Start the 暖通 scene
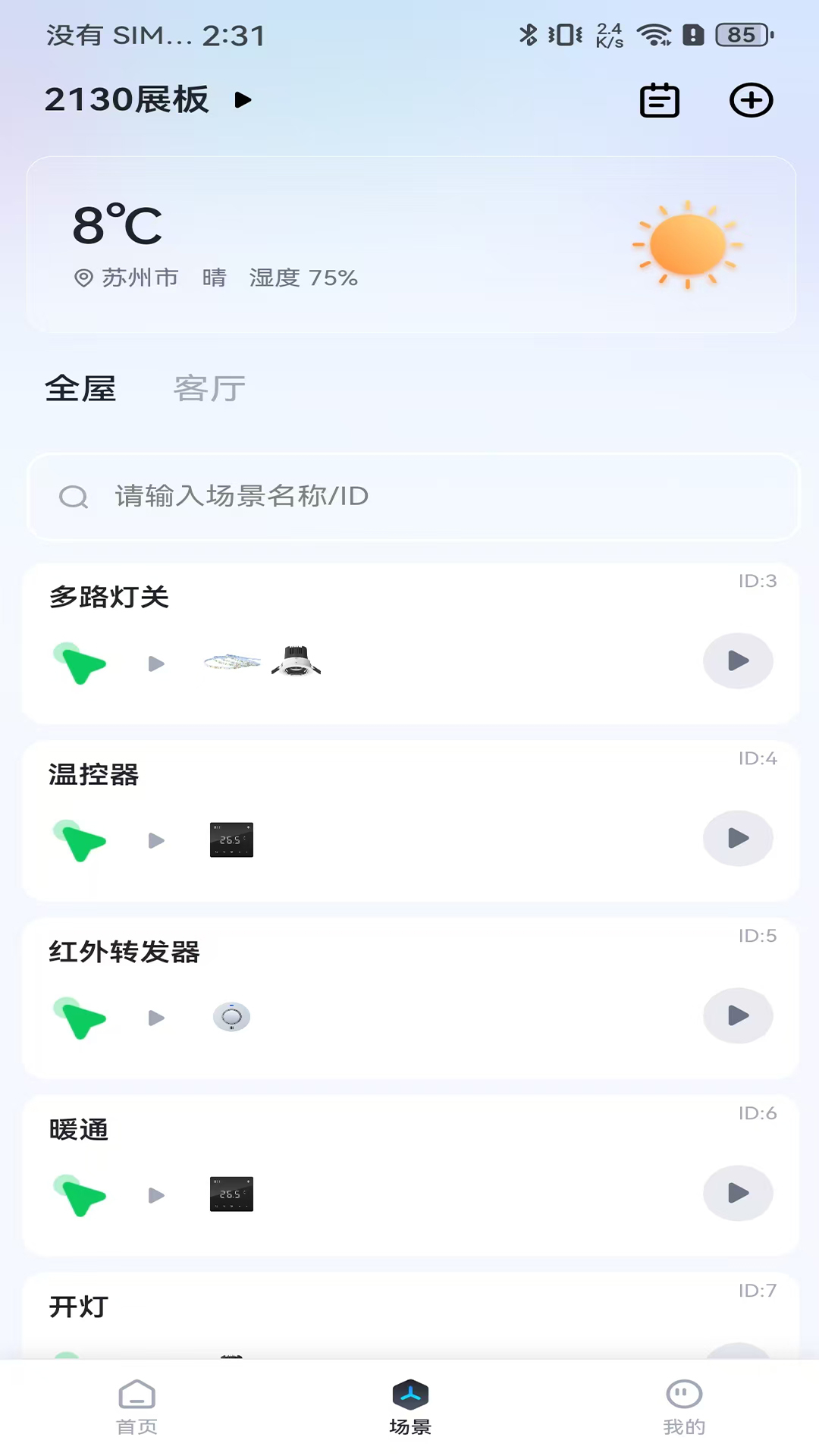Screen dimensions: 819x1456 (x=737, y=1194)
